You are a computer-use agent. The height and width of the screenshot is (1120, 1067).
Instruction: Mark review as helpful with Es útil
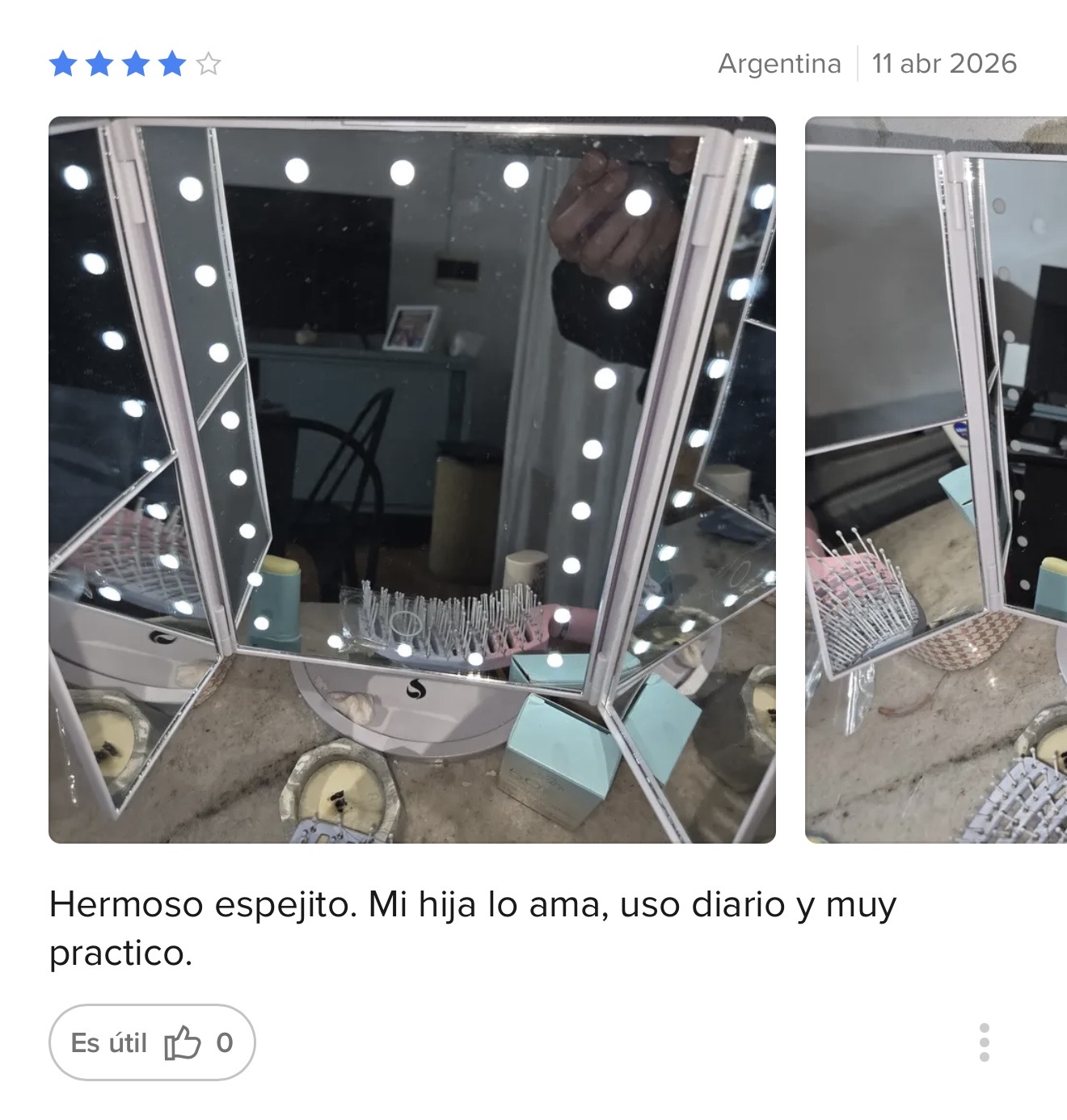152,1042
